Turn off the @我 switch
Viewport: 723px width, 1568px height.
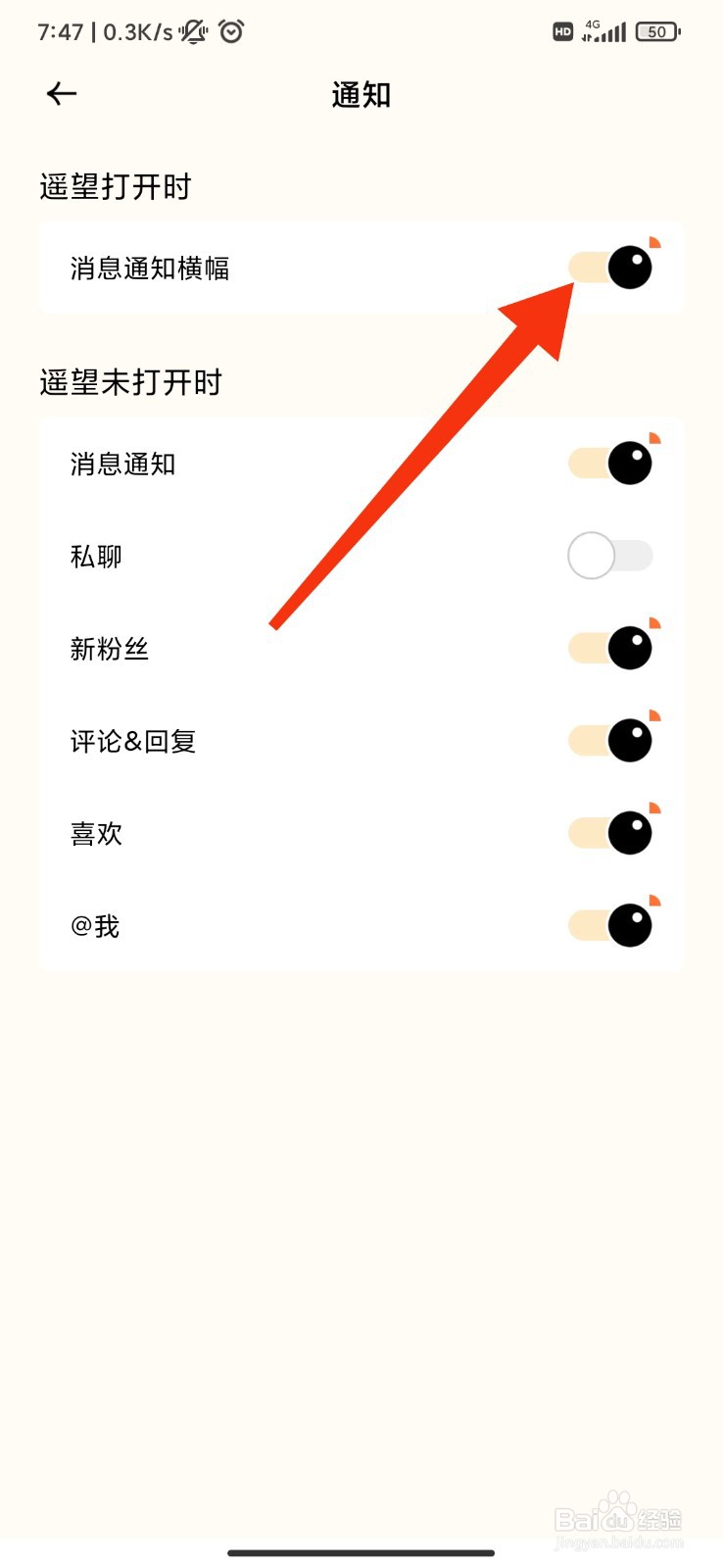coord(609,923)
